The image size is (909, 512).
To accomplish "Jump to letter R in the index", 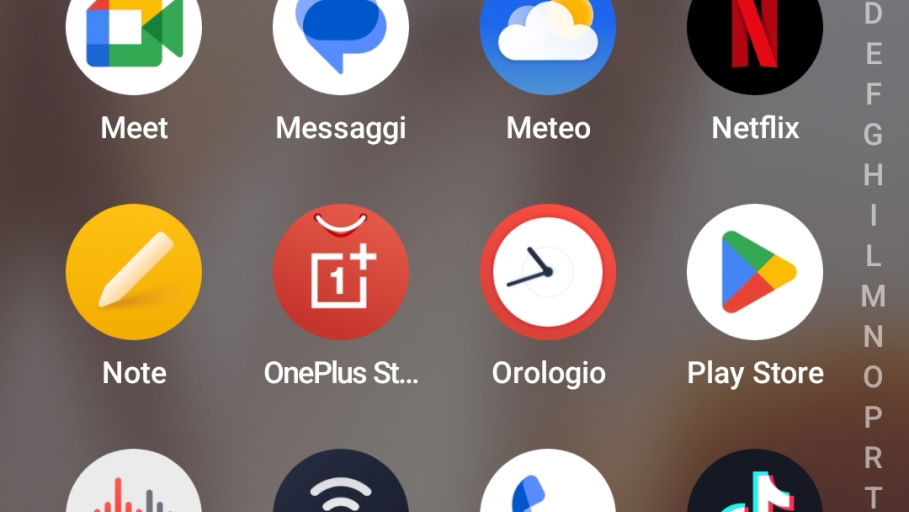I will click(873, 458).
